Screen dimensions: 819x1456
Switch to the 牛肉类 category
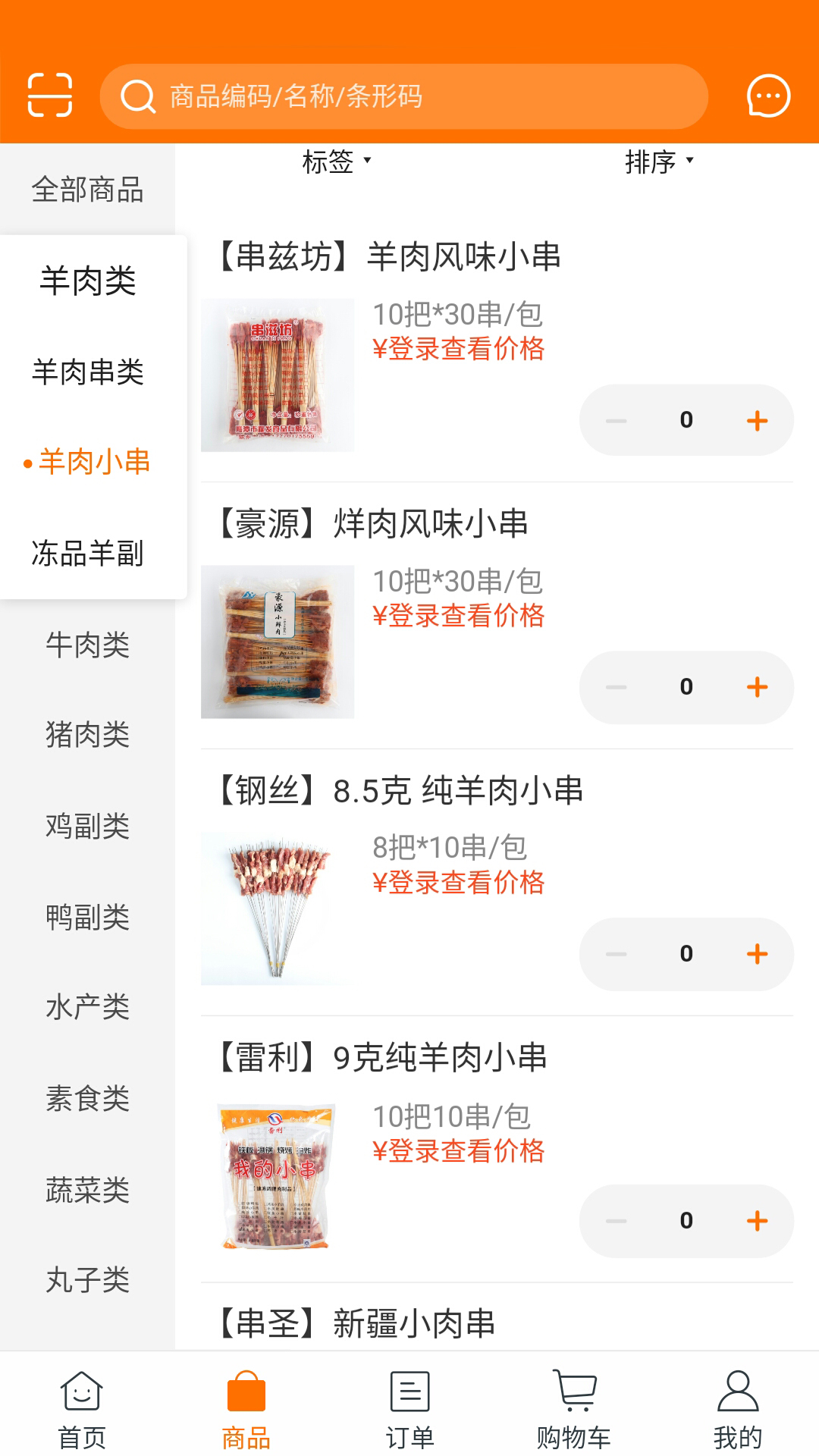click(x=87, y=645)
